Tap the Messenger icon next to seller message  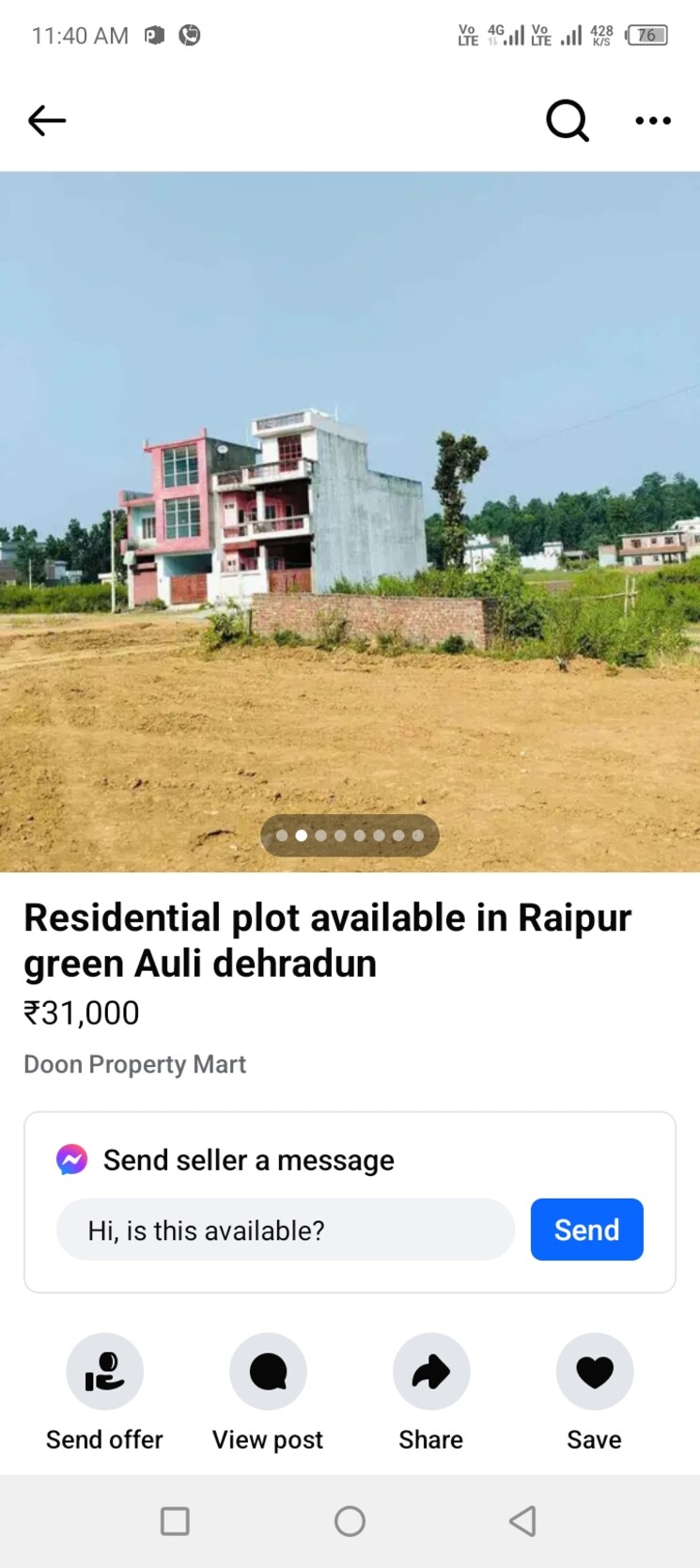point(70,1159)
